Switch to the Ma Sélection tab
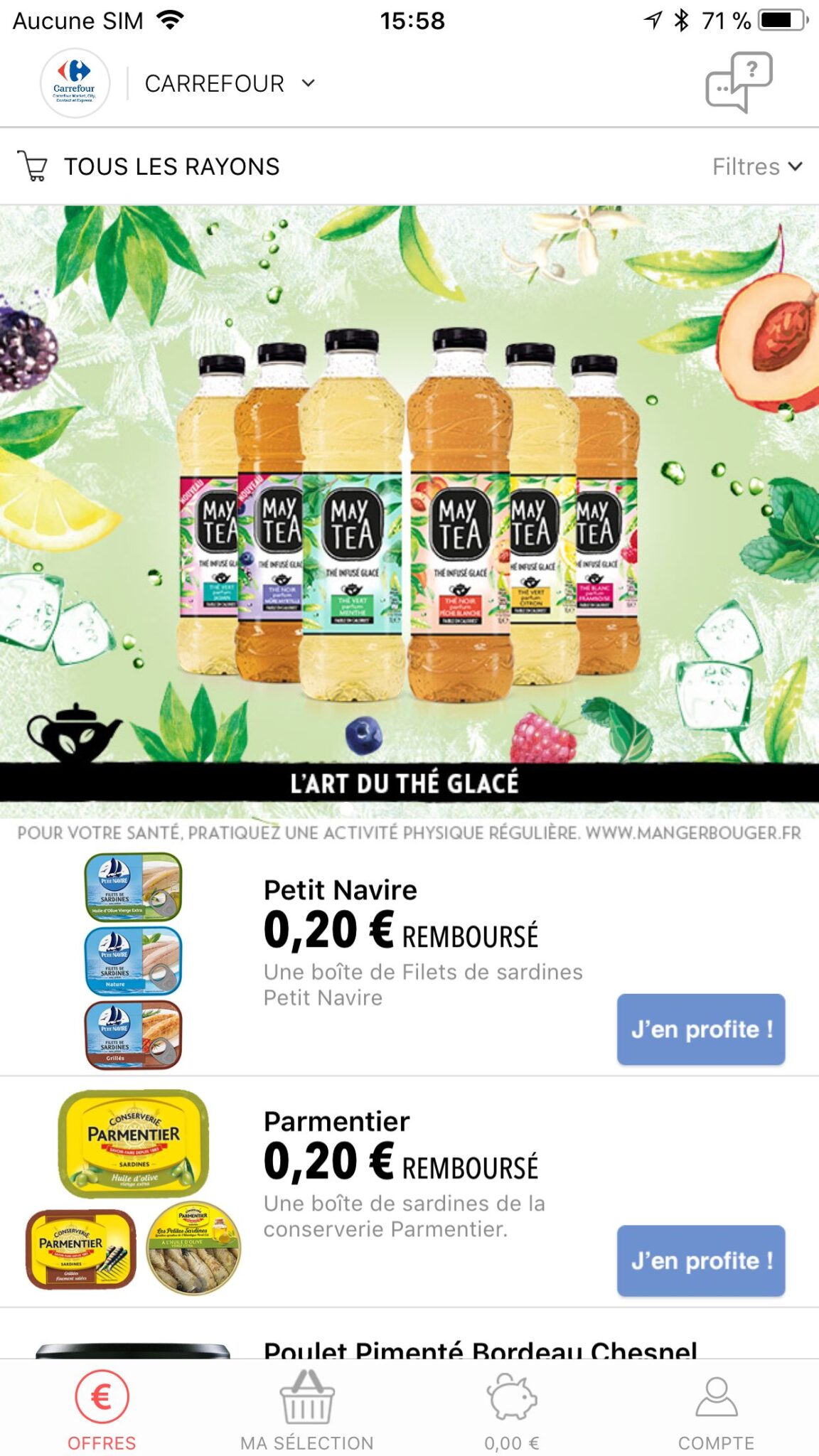Image resolution: width=819 pixels, height=1456 pixels. (306, 1410)
